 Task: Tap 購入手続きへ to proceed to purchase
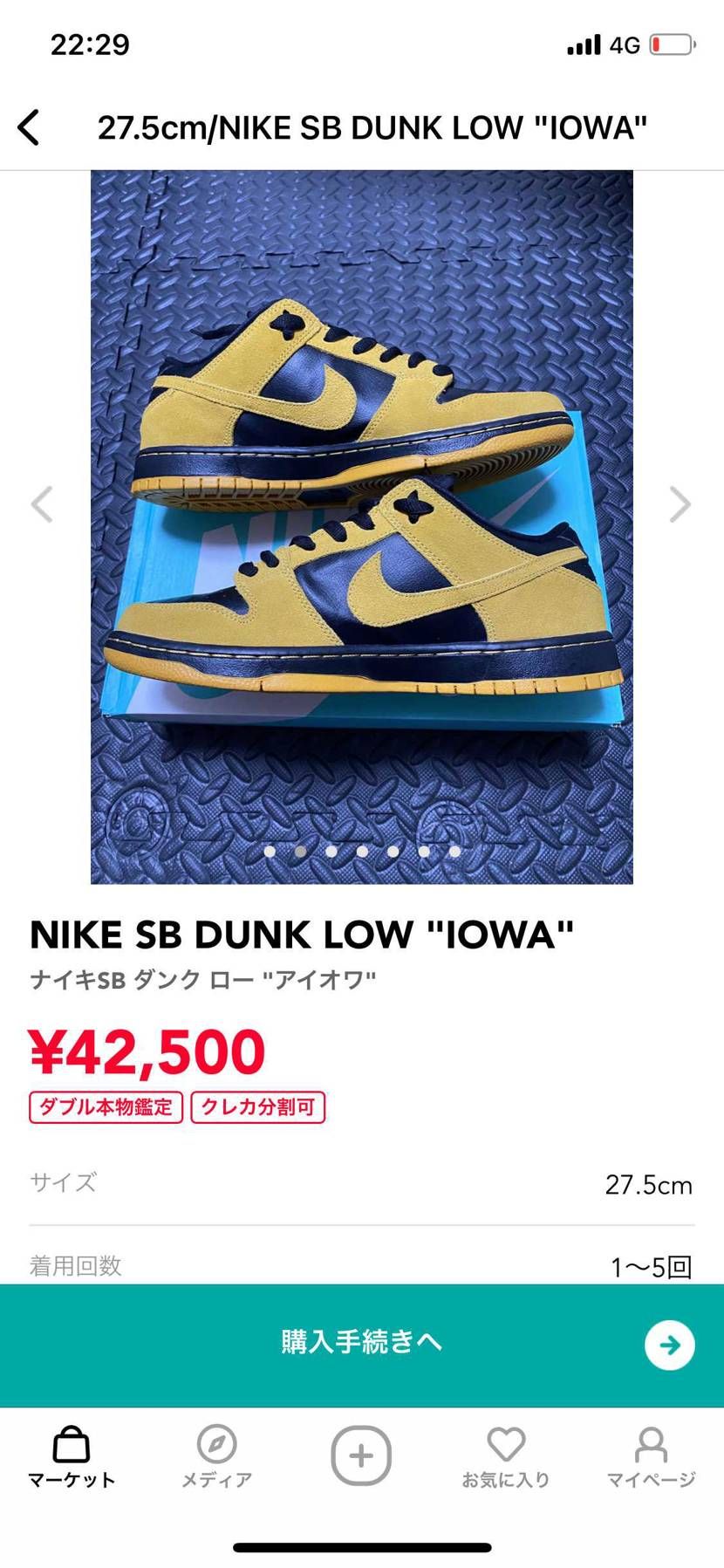point(361,1344)
